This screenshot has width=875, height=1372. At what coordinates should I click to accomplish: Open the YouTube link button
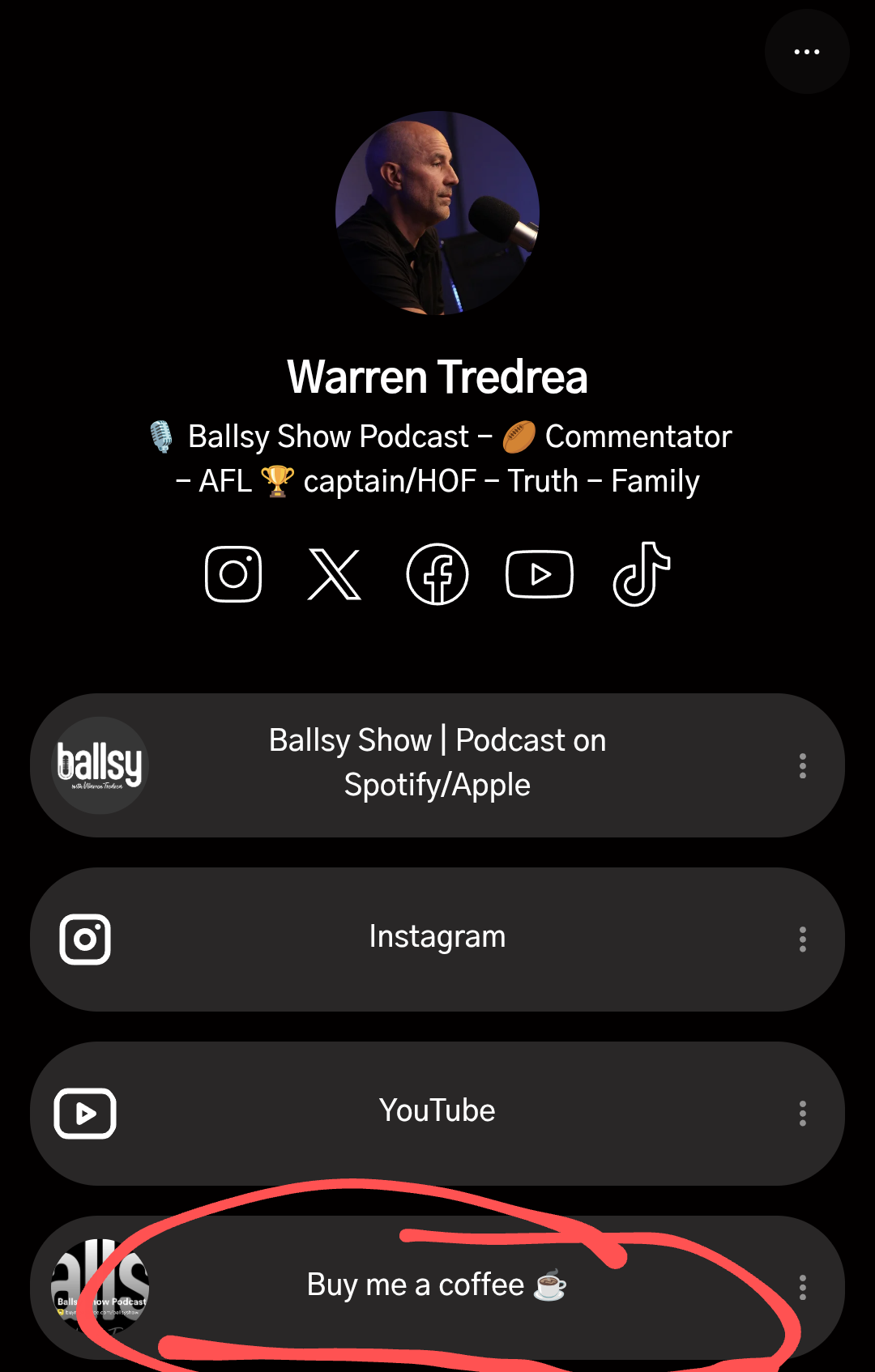437,1112
